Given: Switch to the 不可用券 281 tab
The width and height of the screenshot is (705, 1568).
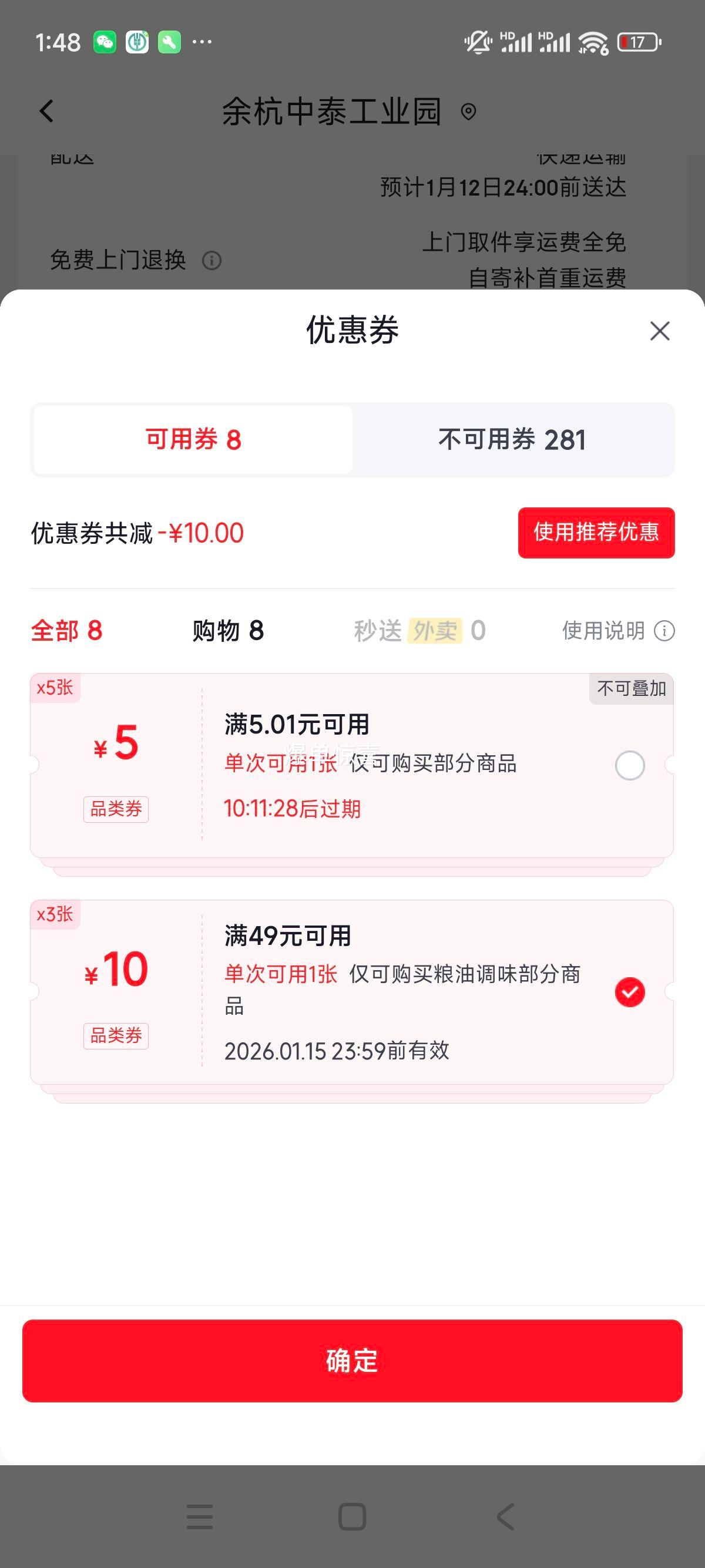Looking at the screenshot, I should pyautogui.click(x=513, y=439).
